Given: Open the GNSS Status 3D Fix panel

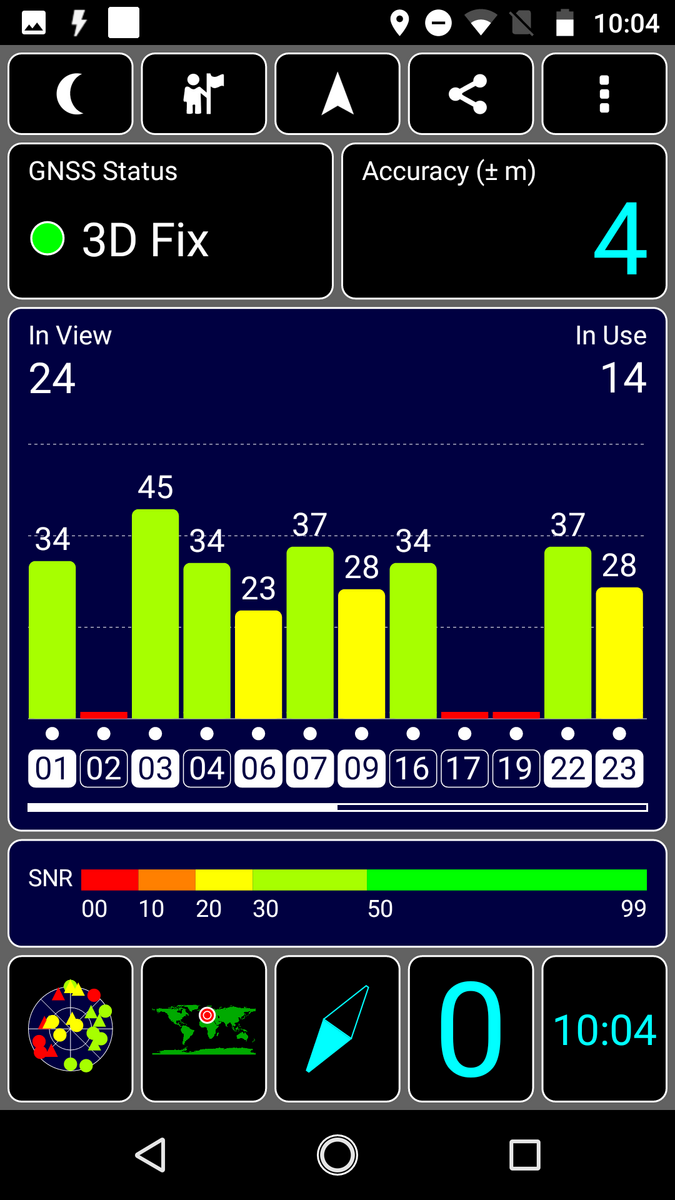Looking at the screenshot, I should click(170, 221).
